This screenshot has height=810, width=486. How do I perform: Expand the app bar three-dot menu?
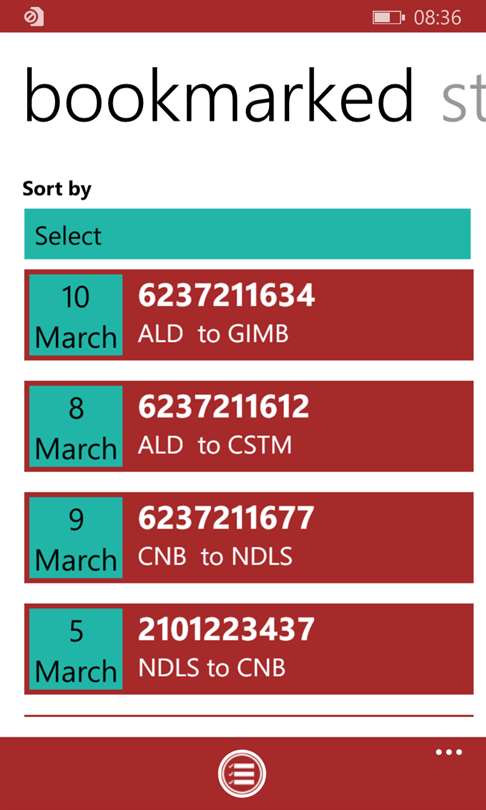click(448, 752)
